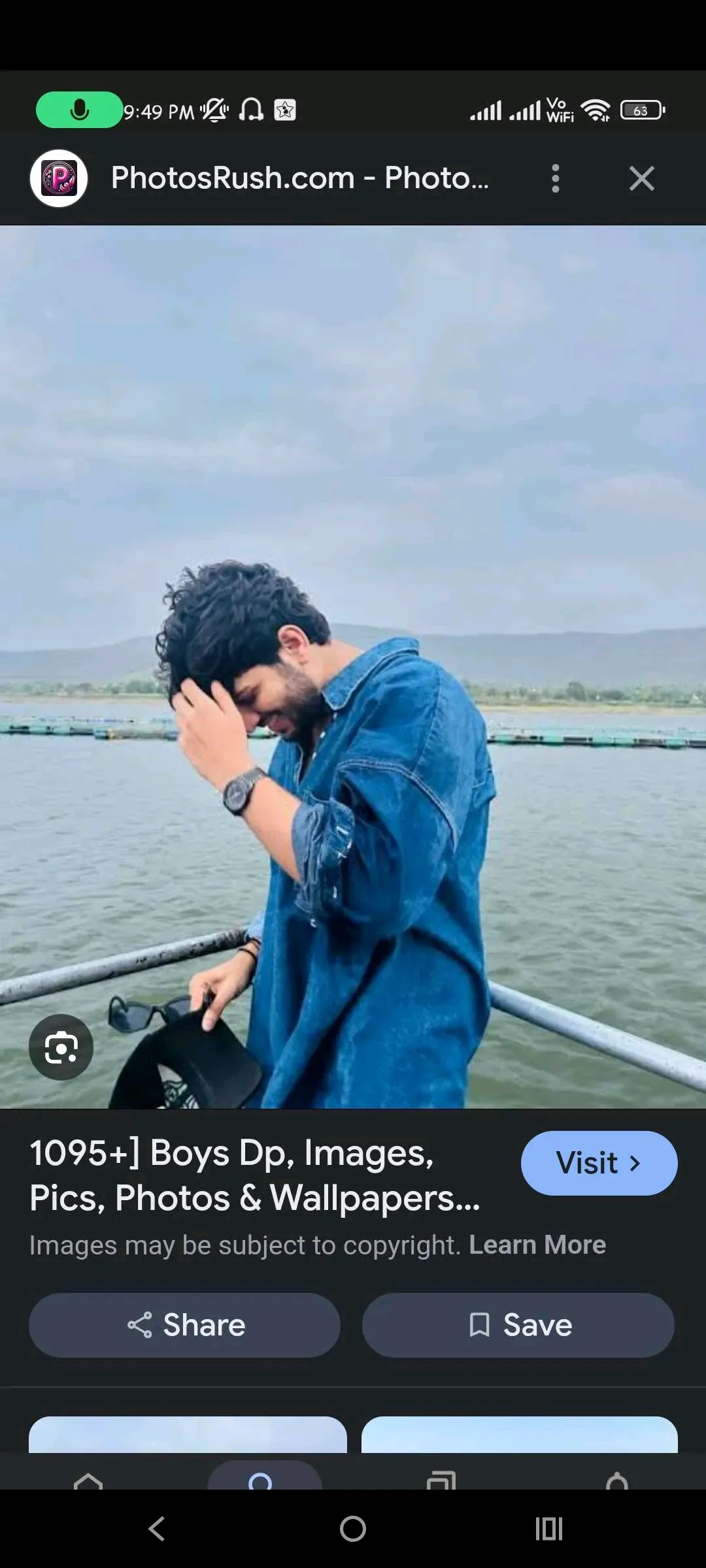
Task: Open the Learn More copyright link
Action: click(537, 1245)
